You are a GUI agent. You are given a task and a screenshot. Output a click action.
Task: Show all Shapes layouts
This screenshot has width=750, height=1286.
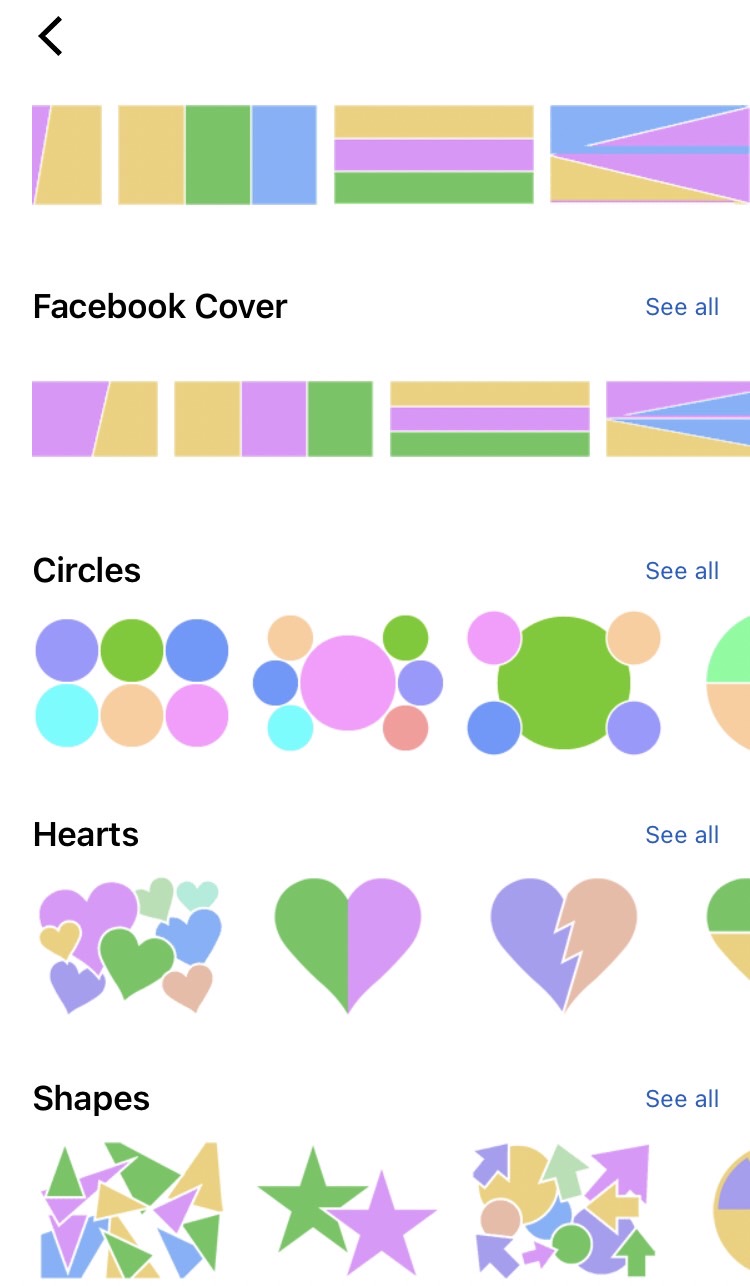tap(681, 1099)
